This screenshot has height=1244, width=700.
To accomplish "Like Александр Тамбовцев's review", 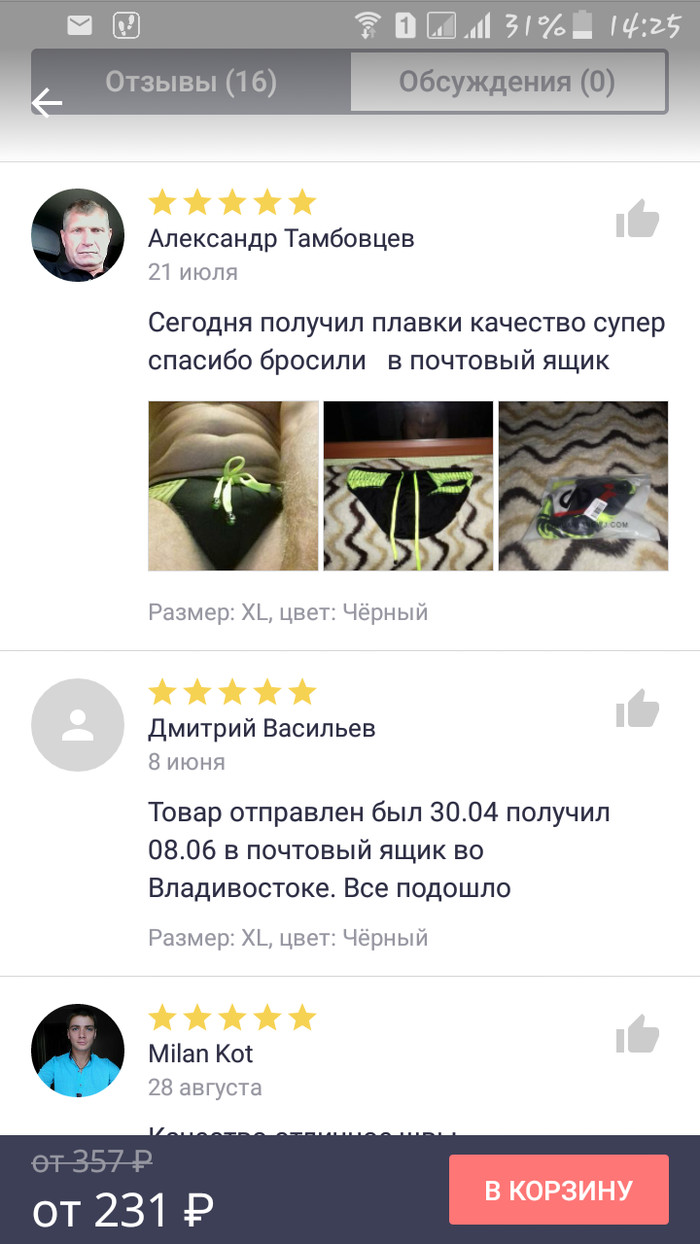I will click(x=637, y=219).
